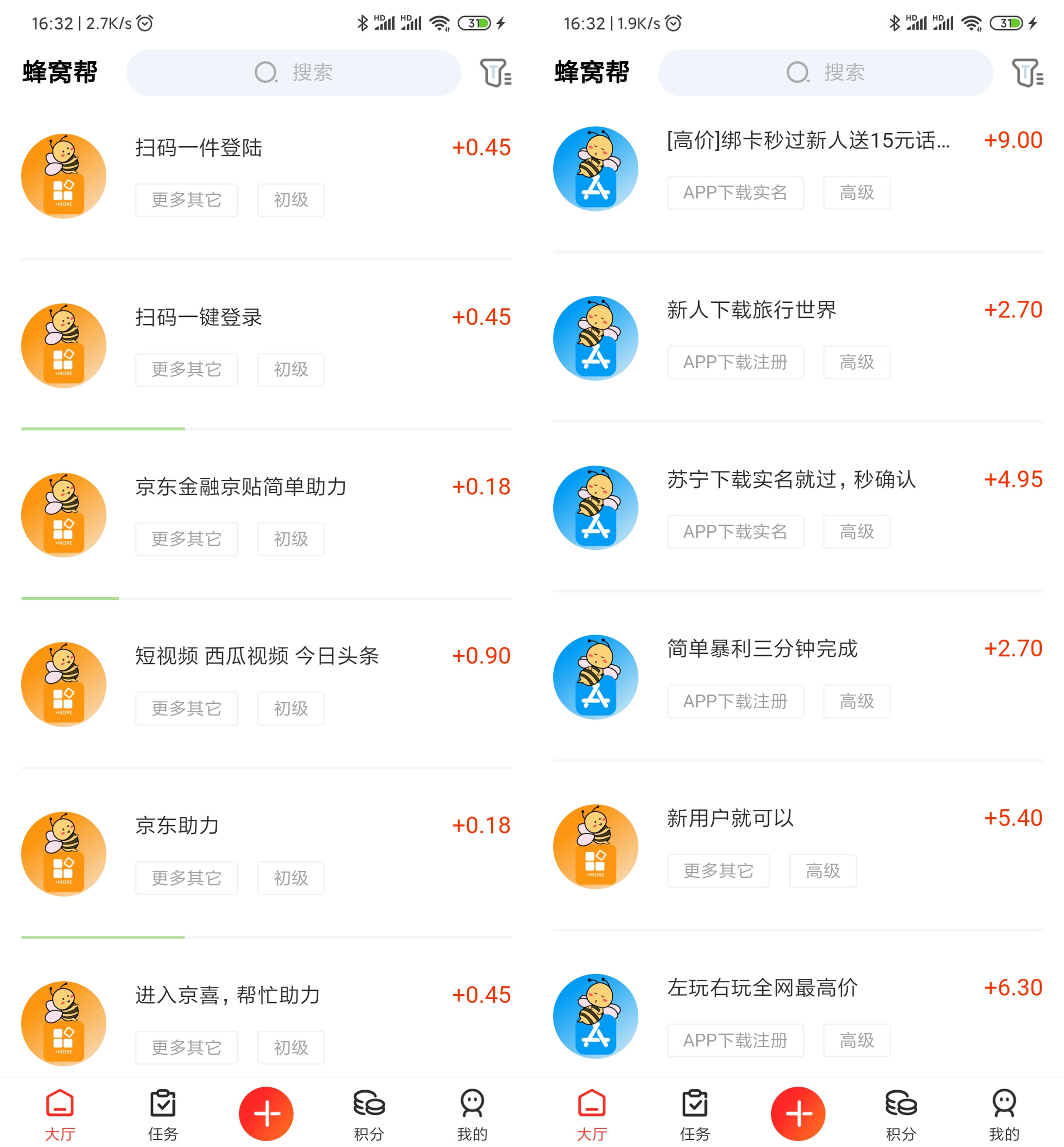Tap the green progress bar under 扫码一键登录

click(x=103, y=429)
